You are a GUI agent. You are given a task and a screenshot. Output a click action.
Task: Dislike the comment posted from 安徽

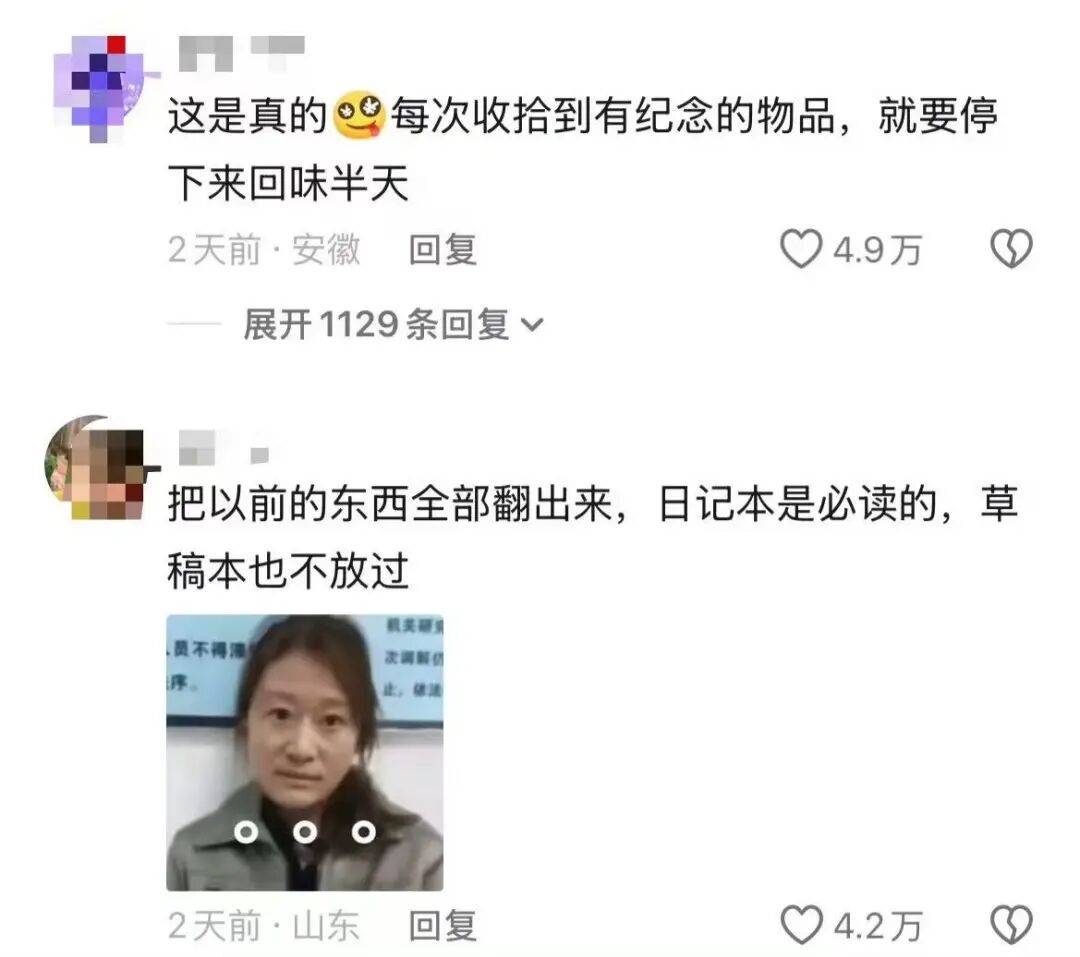tap(1010, 249)
